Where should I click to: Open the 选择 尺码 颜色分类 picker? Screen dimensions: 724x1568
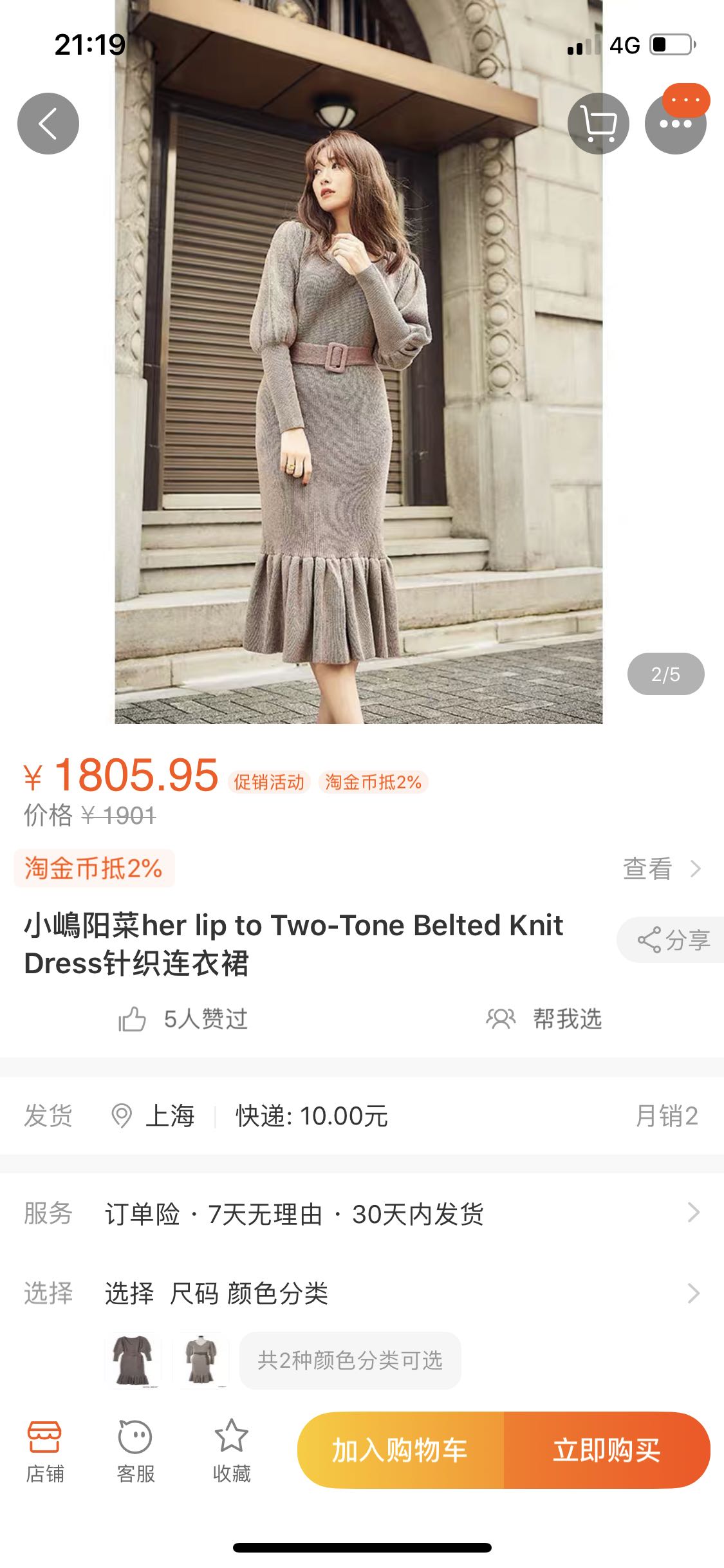point(362,1293)
